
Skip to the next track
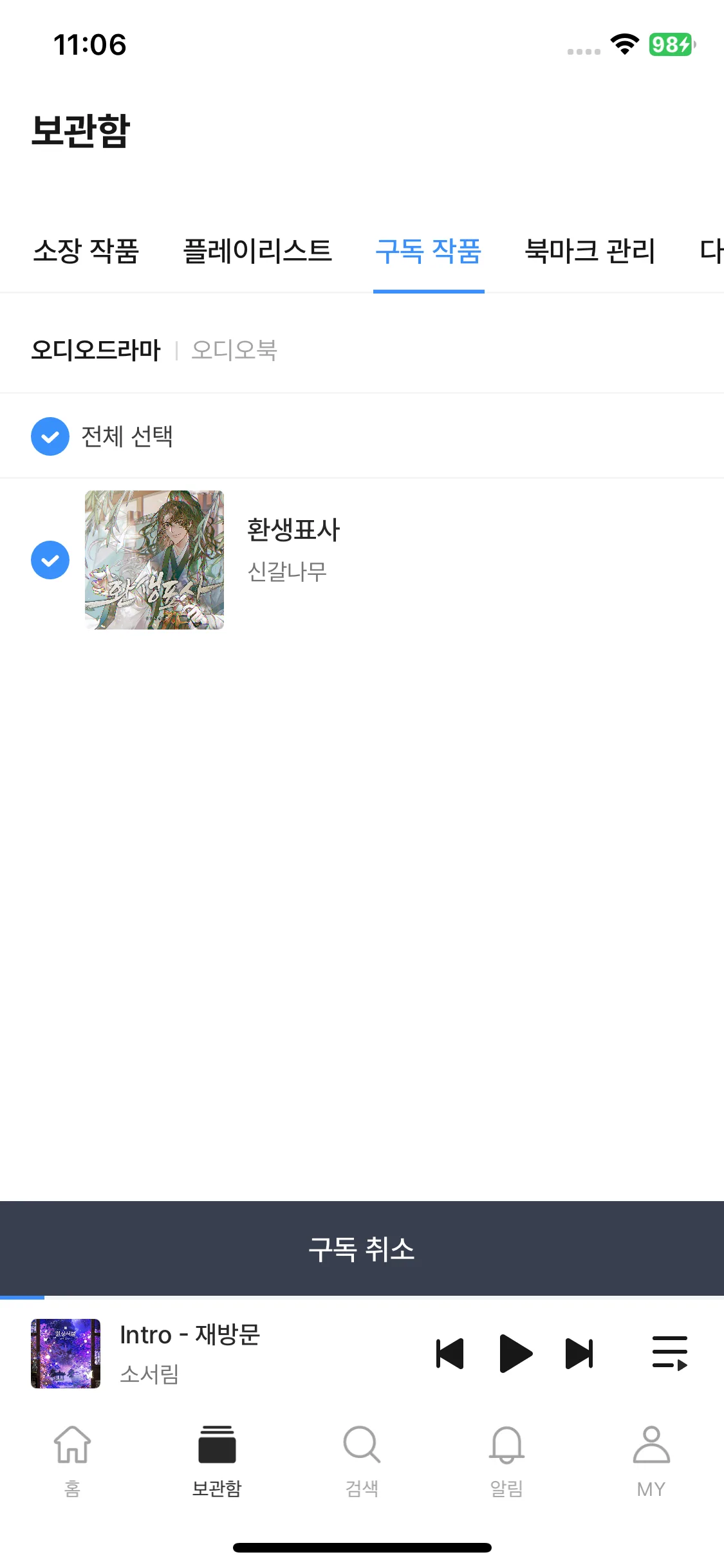pos(579,1353)
